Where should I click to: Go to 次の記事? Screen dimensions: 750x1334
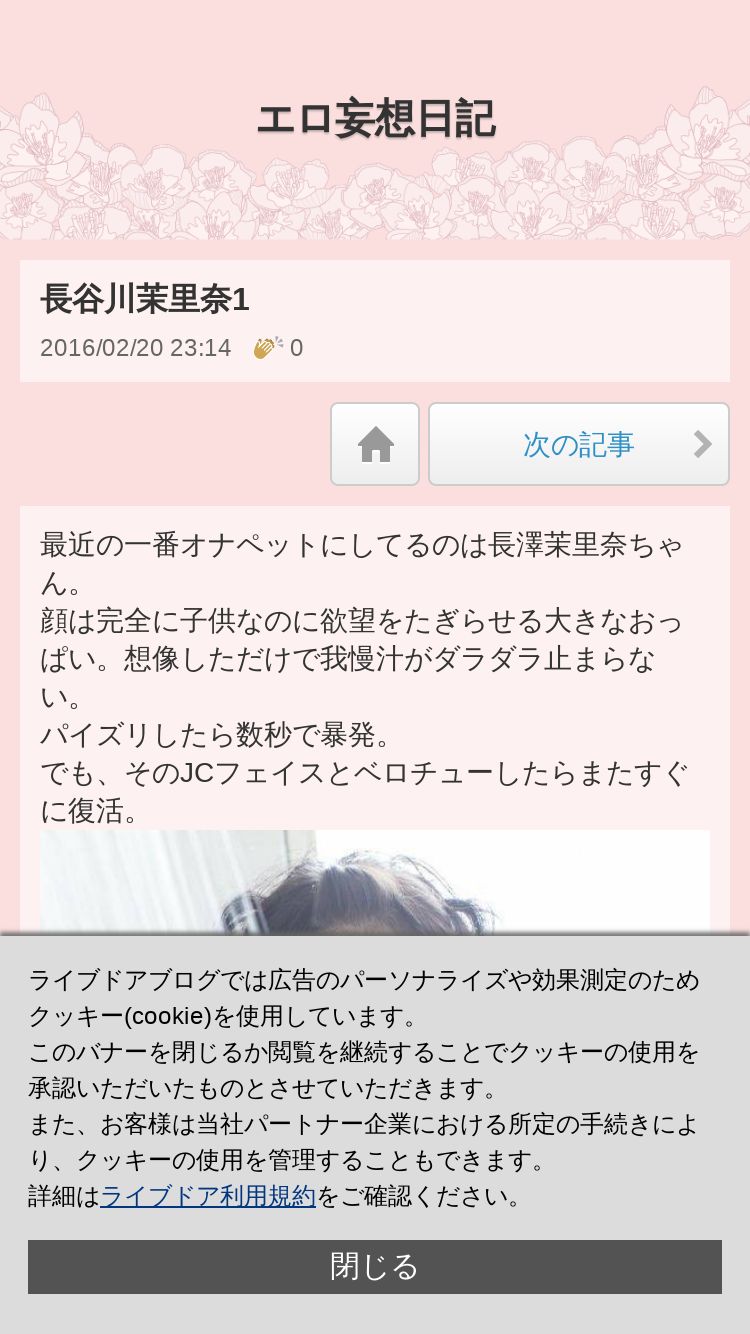[579, 444]
